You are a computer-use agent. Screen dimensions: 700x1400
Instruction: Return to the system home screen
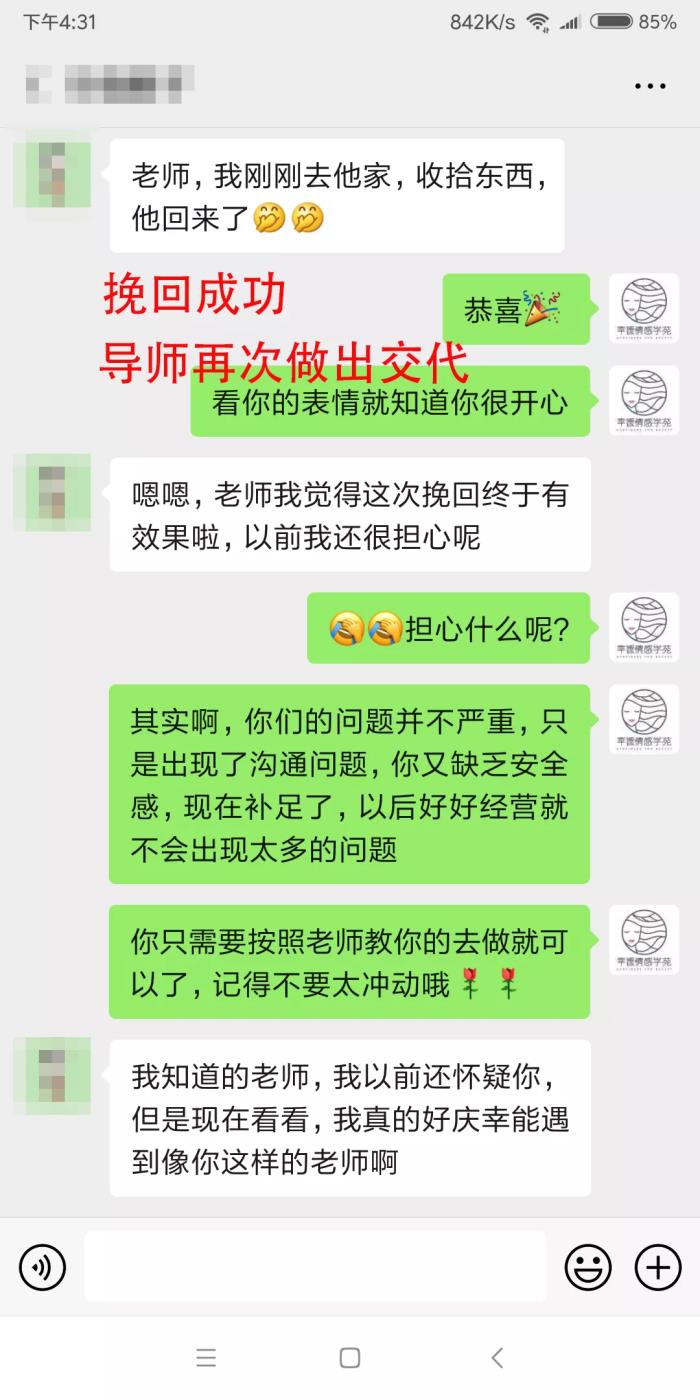click(350, 1357)
